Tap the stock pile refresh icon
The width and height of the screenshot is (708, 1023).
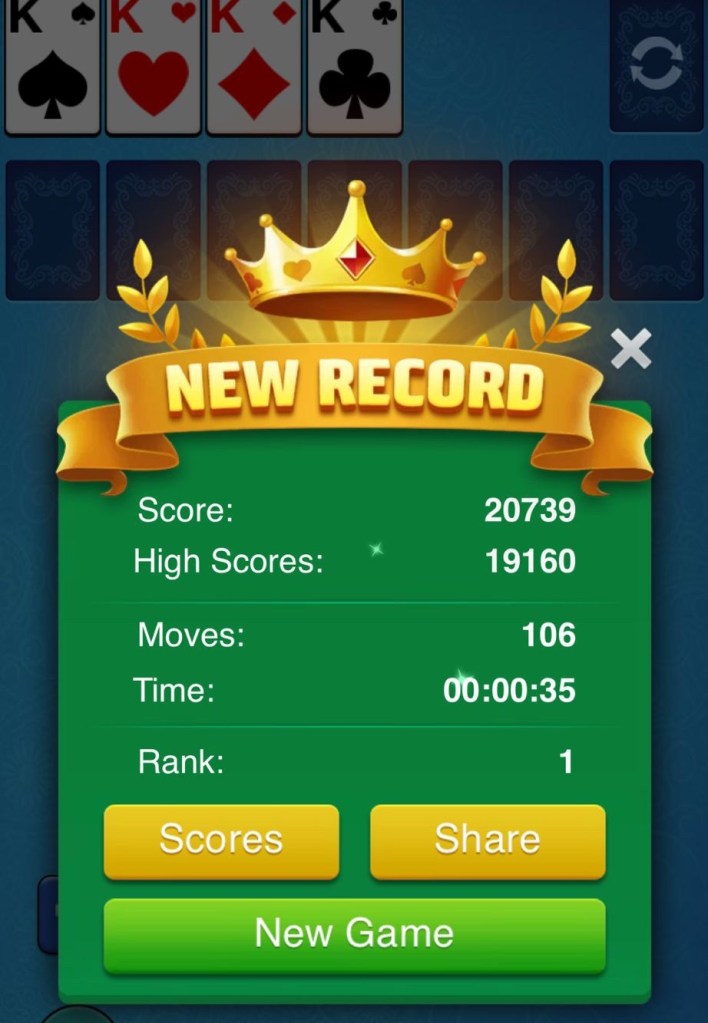pos(656,66)
